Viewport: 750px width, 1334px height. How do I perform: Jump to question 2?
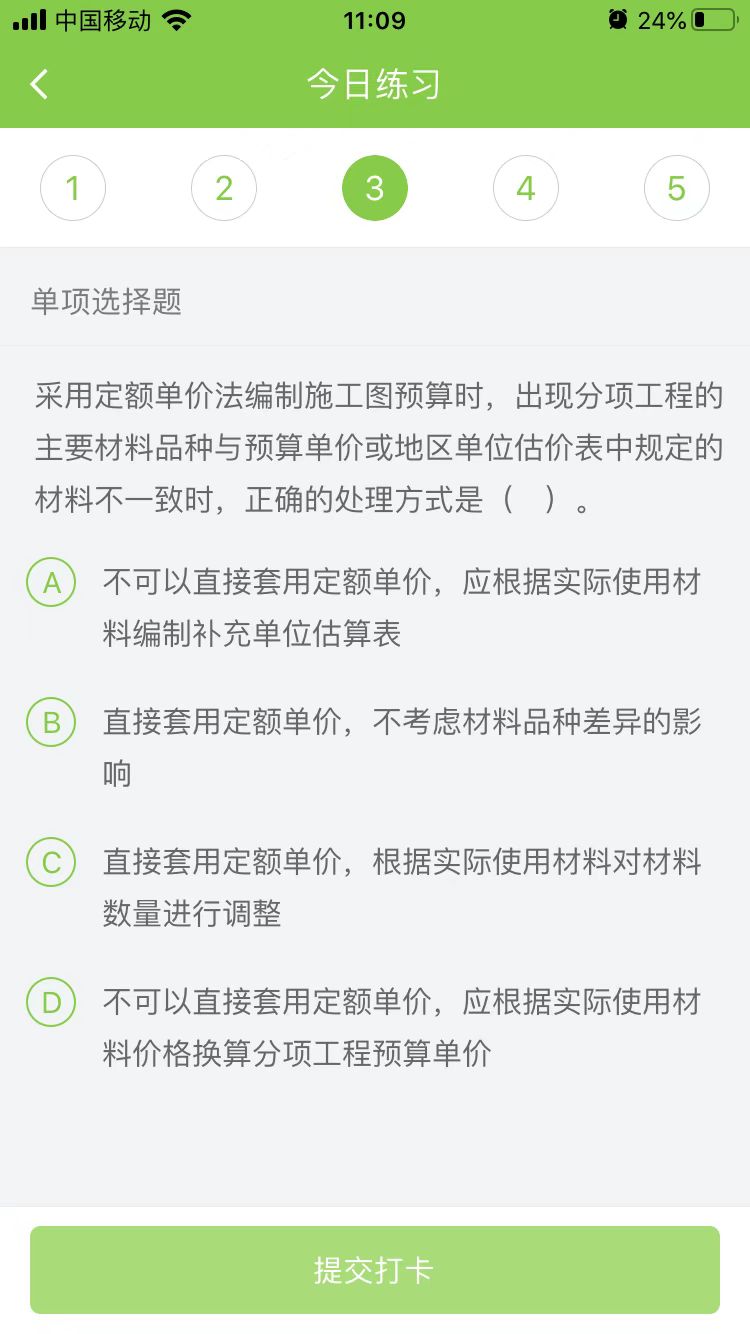[x=224, y=188]
